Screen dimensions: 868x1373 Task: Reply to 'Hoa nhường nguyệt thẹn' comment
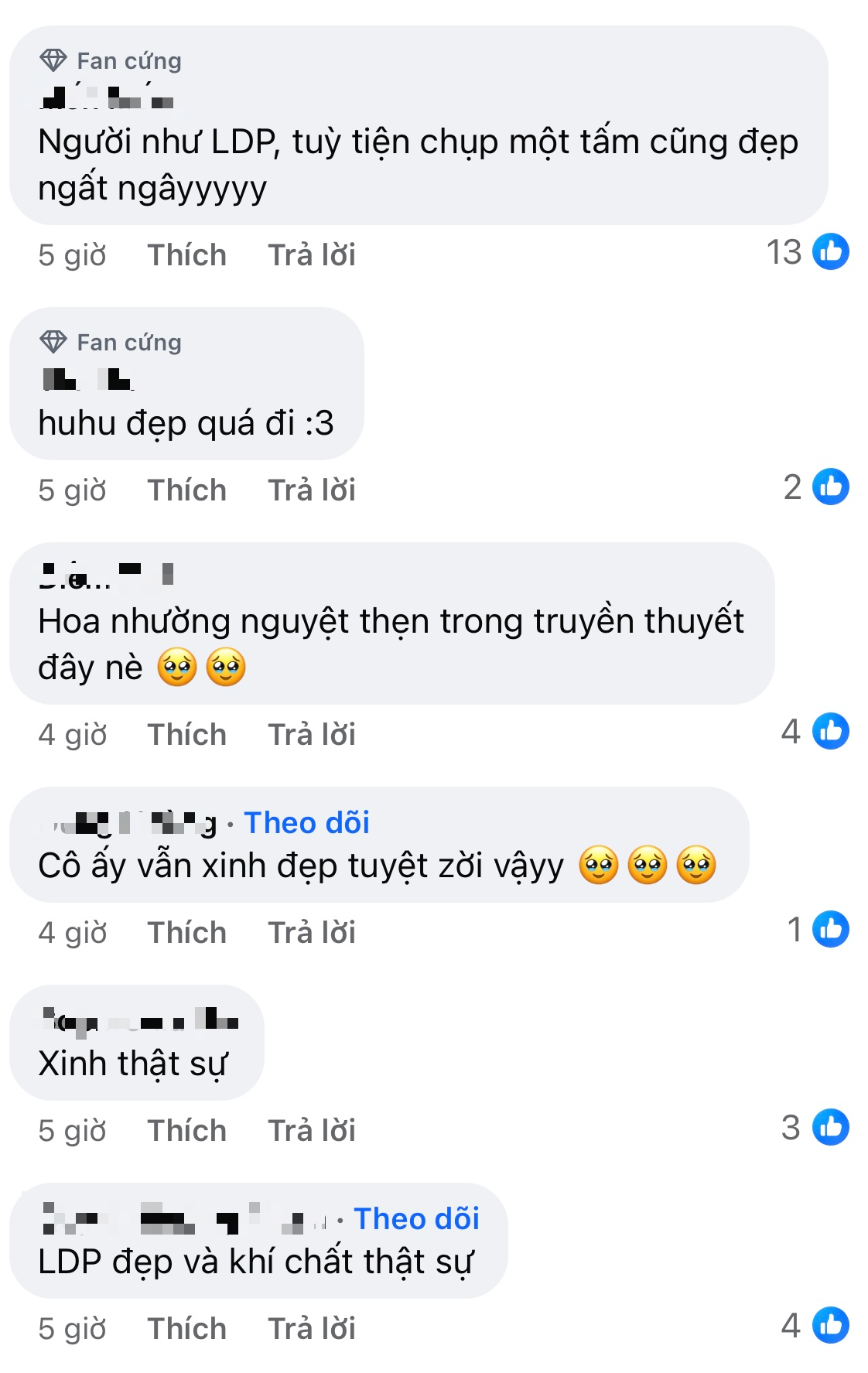[311, 735]
